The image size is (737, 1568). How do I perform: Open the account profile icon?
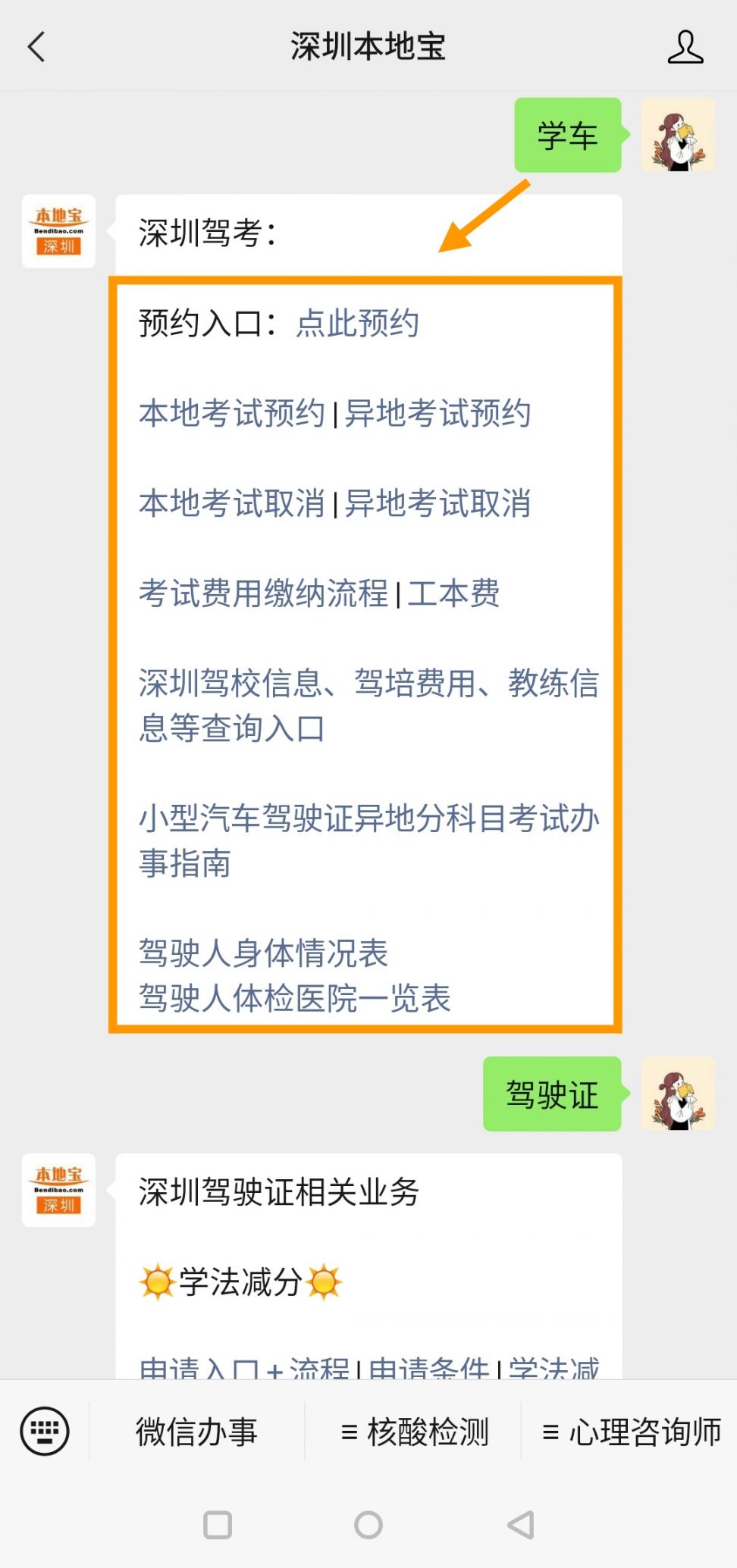685,47
